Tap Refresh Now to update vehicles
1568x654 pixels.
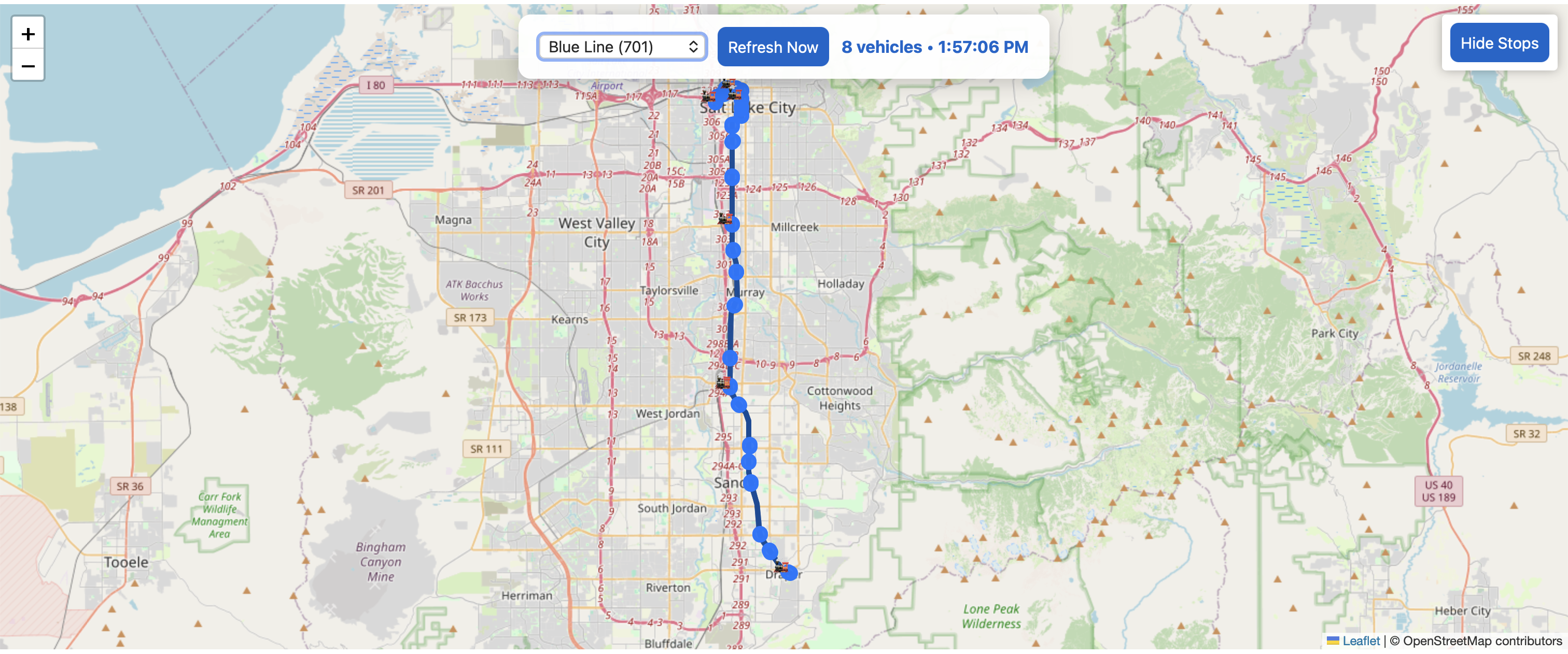[x=772, y=47]
